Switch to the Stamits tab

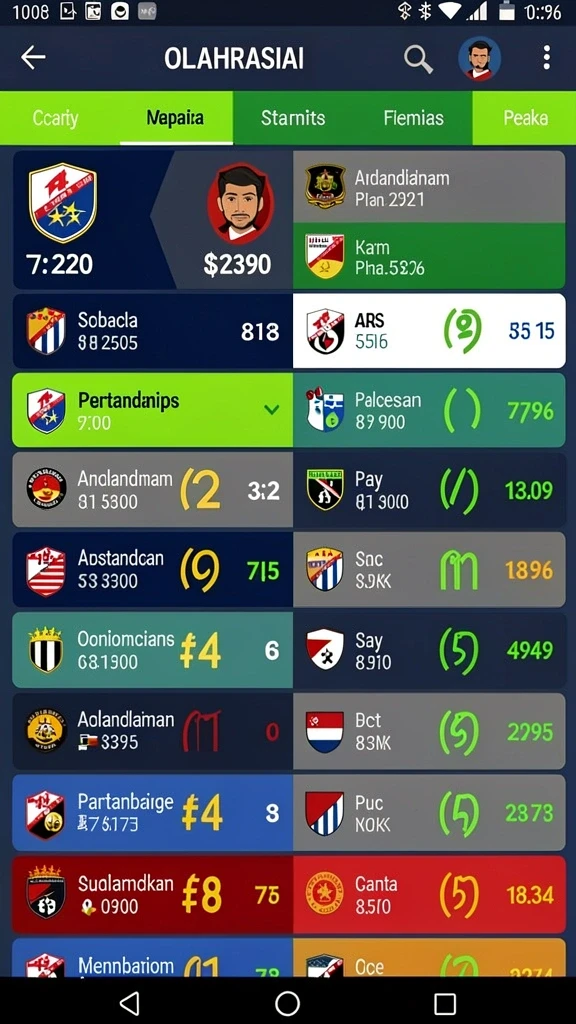tap(293, 118)
